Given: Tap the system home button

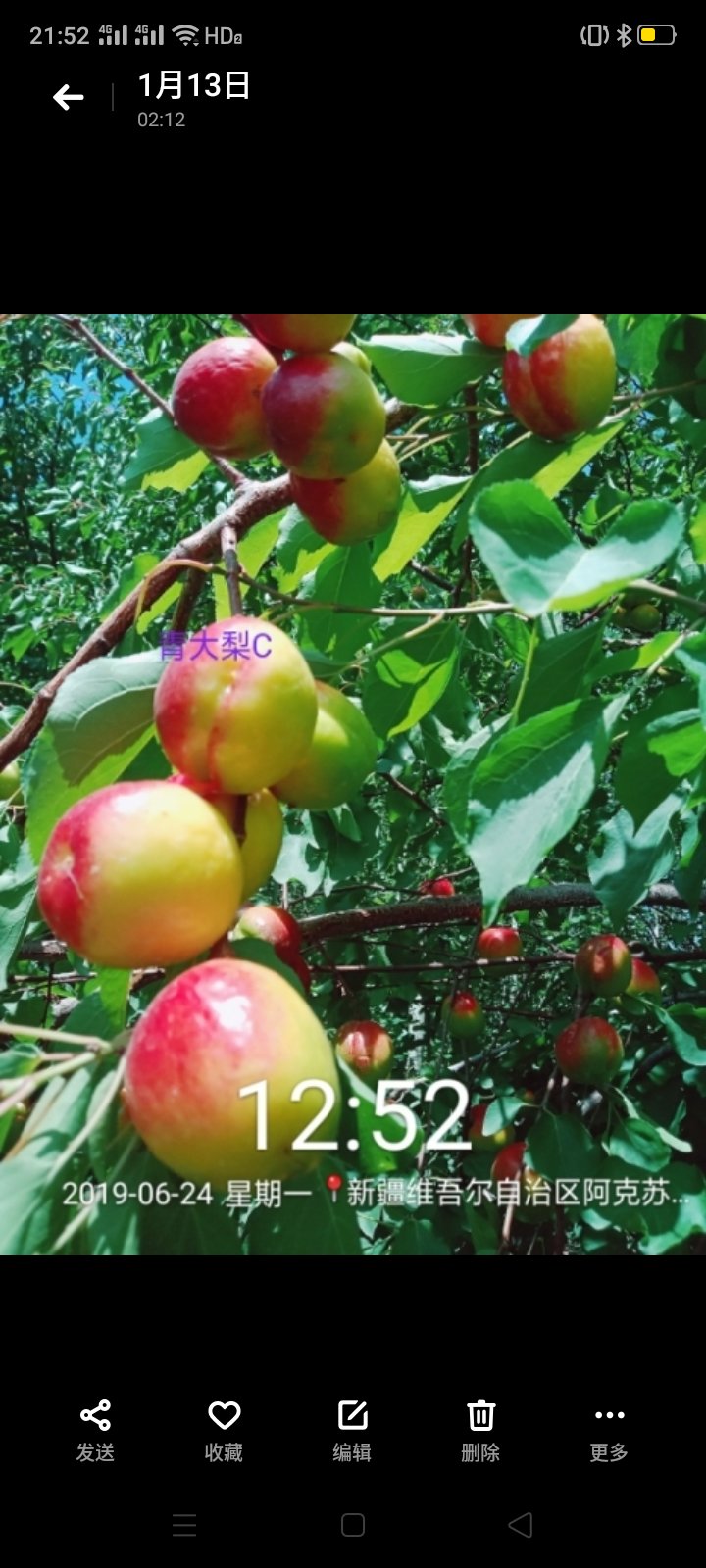Looking at the screenshot, I should pos(353,1525).
